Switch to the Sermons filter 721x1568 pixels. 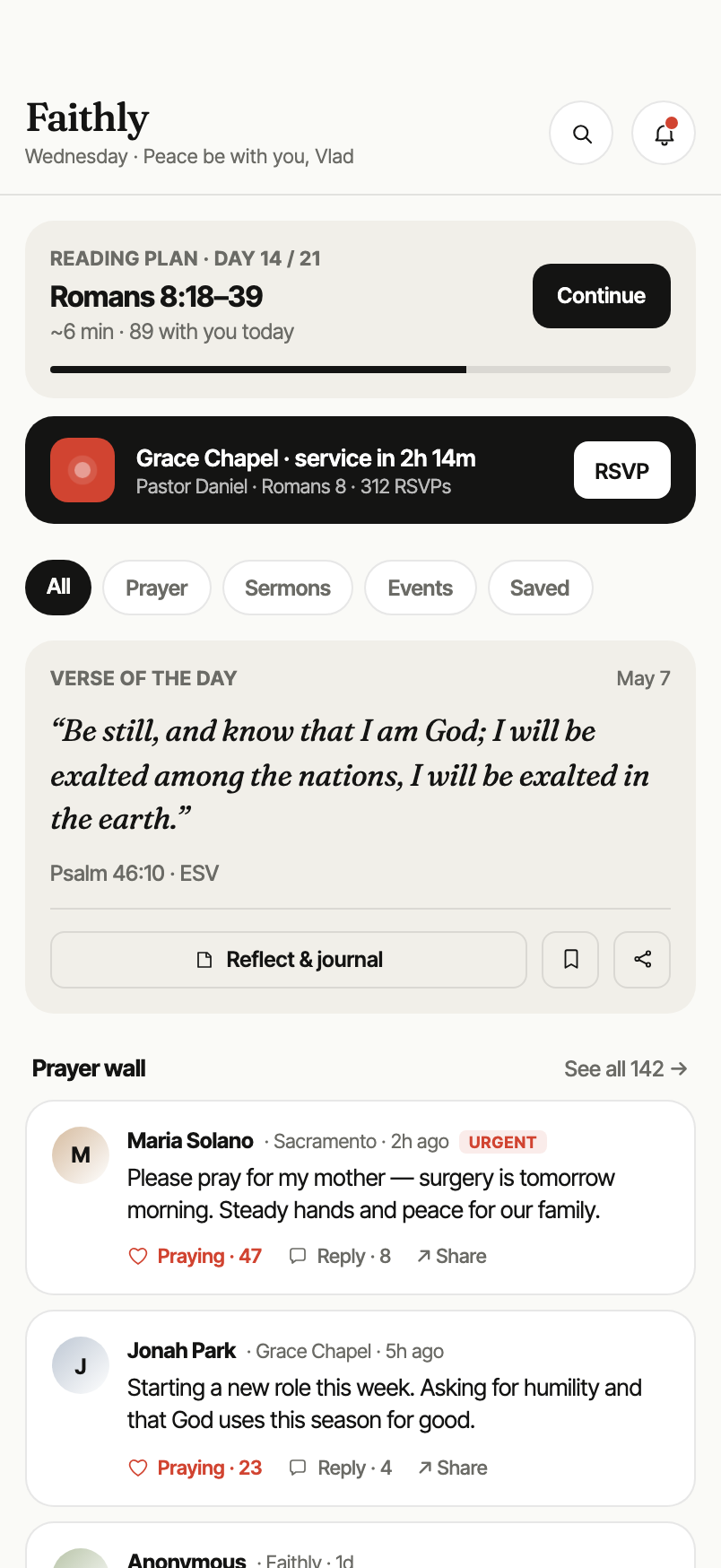pos(288,588)
